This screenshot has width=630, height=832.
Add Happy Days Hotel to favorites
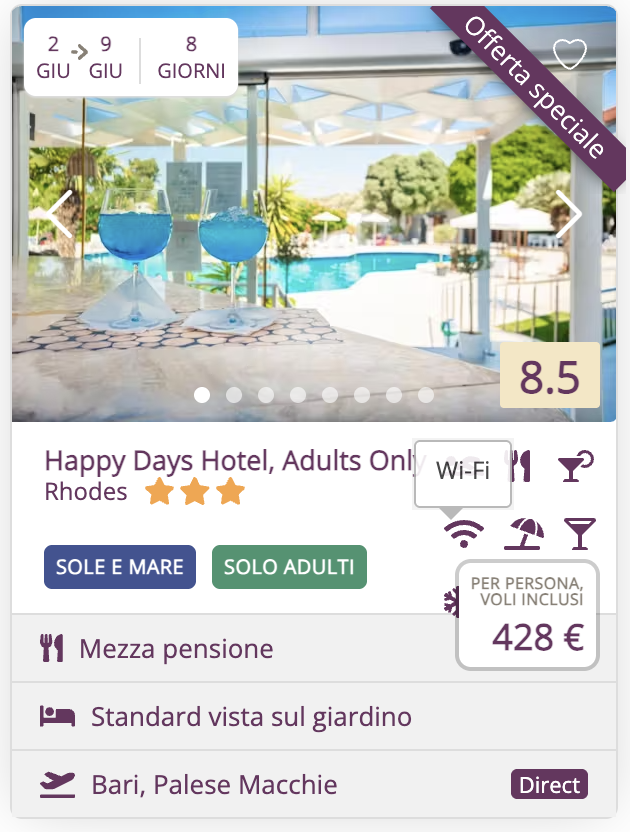pyautogui.click(x=569, y=53)
